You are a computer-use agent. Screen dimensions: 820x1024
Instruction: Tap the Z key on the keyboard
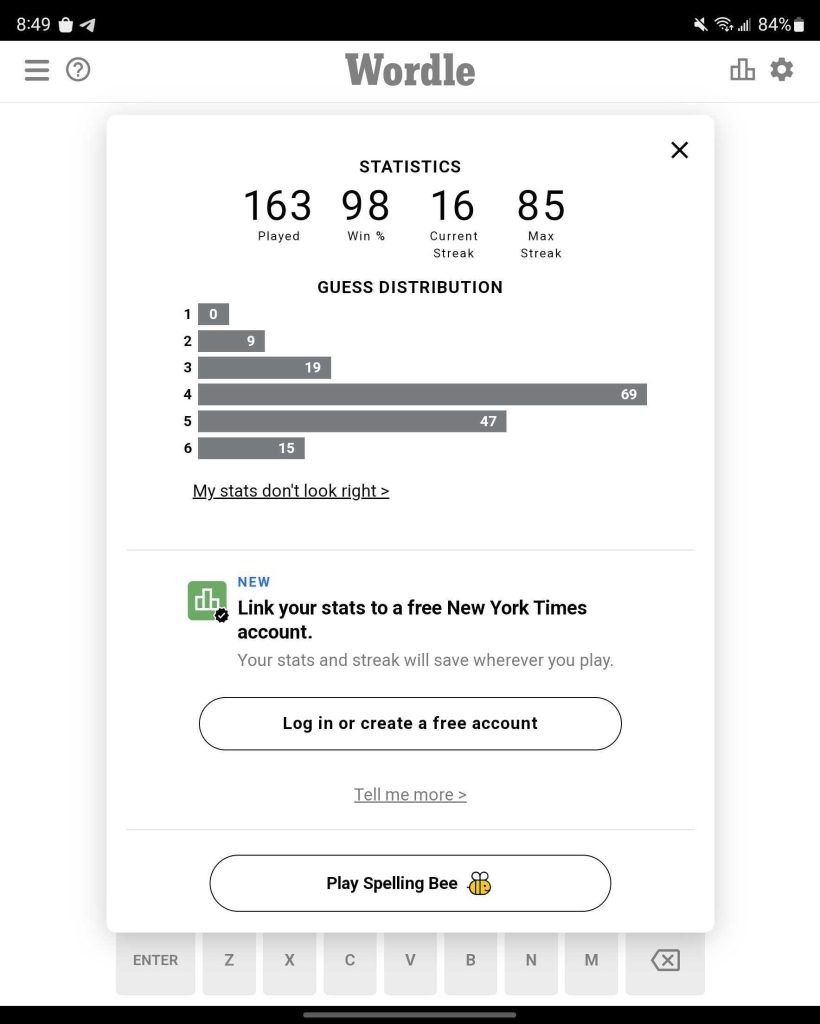[x=229, y=961]
